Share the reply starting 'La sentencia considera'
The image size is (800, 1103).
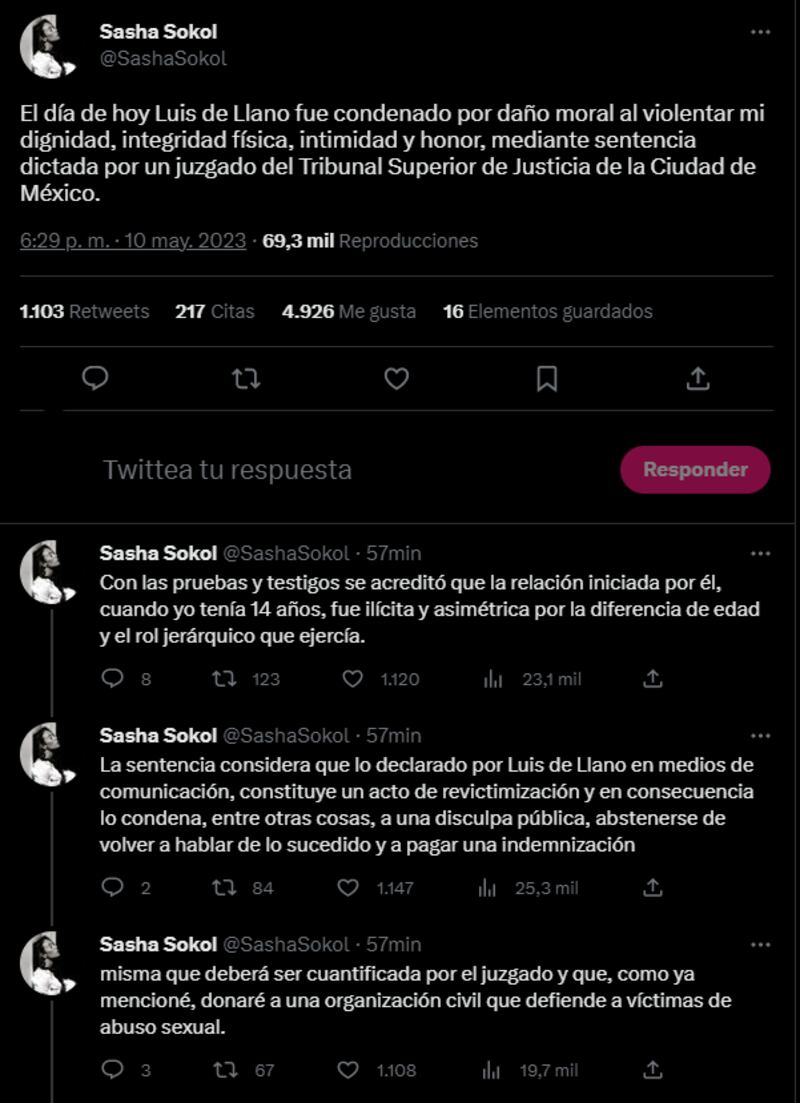653,887
